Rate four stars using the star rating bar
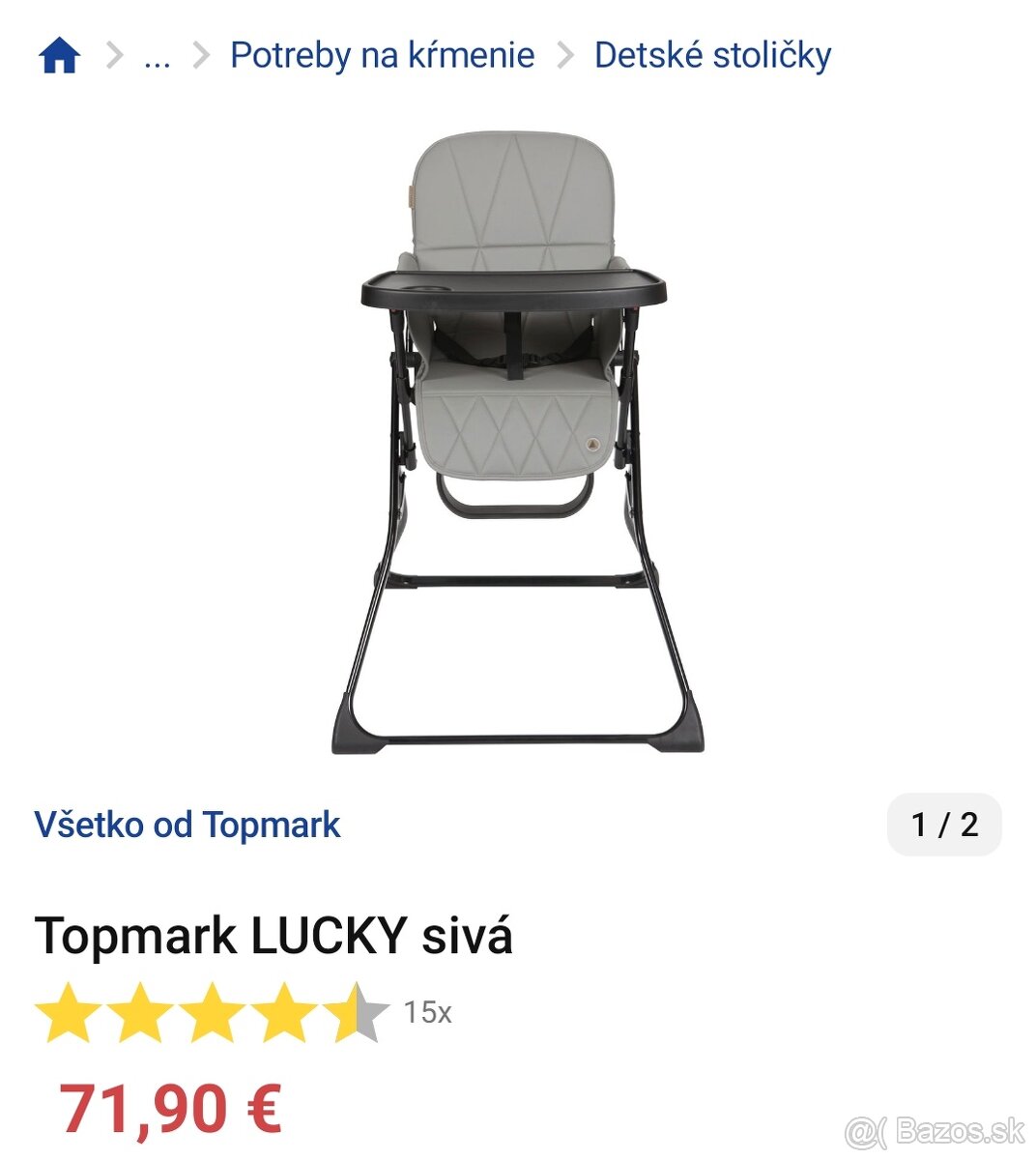This screenshot has height=1160, width=1036. (279, 1013)
